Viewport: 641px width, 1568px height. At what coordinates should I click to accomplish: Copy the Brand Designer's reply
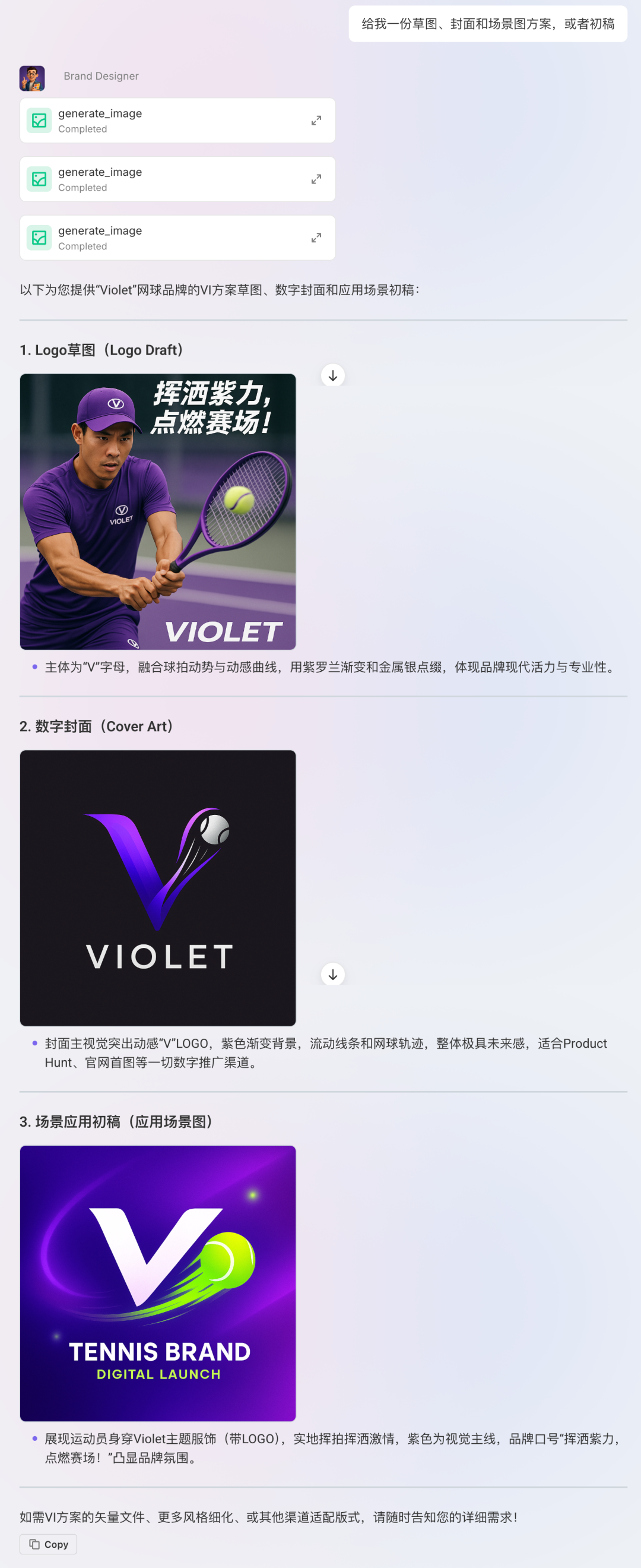pos(49,1544)
